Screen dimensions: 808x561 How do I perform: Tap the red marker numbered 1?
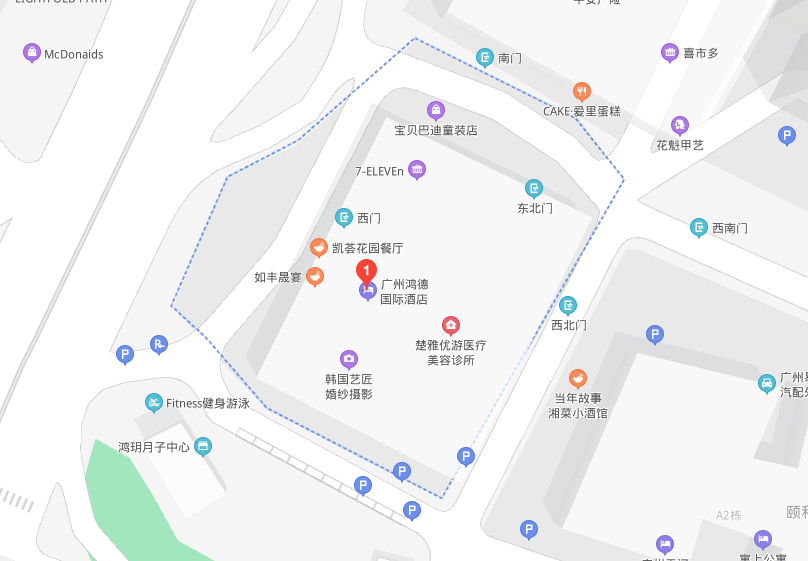click(367, 270)
